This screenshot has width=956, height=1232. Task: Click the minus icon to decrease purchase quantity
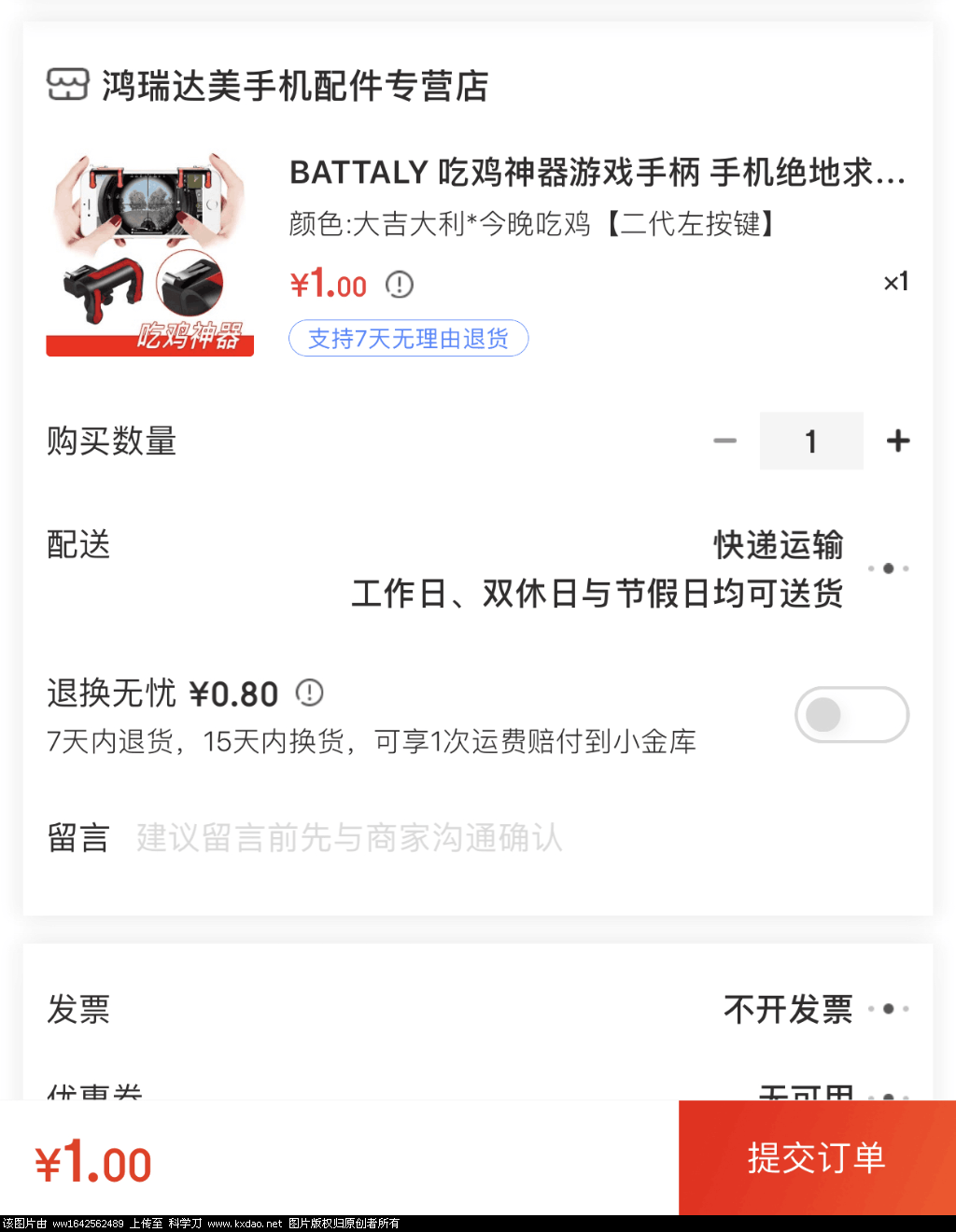[x=725, y=441]
